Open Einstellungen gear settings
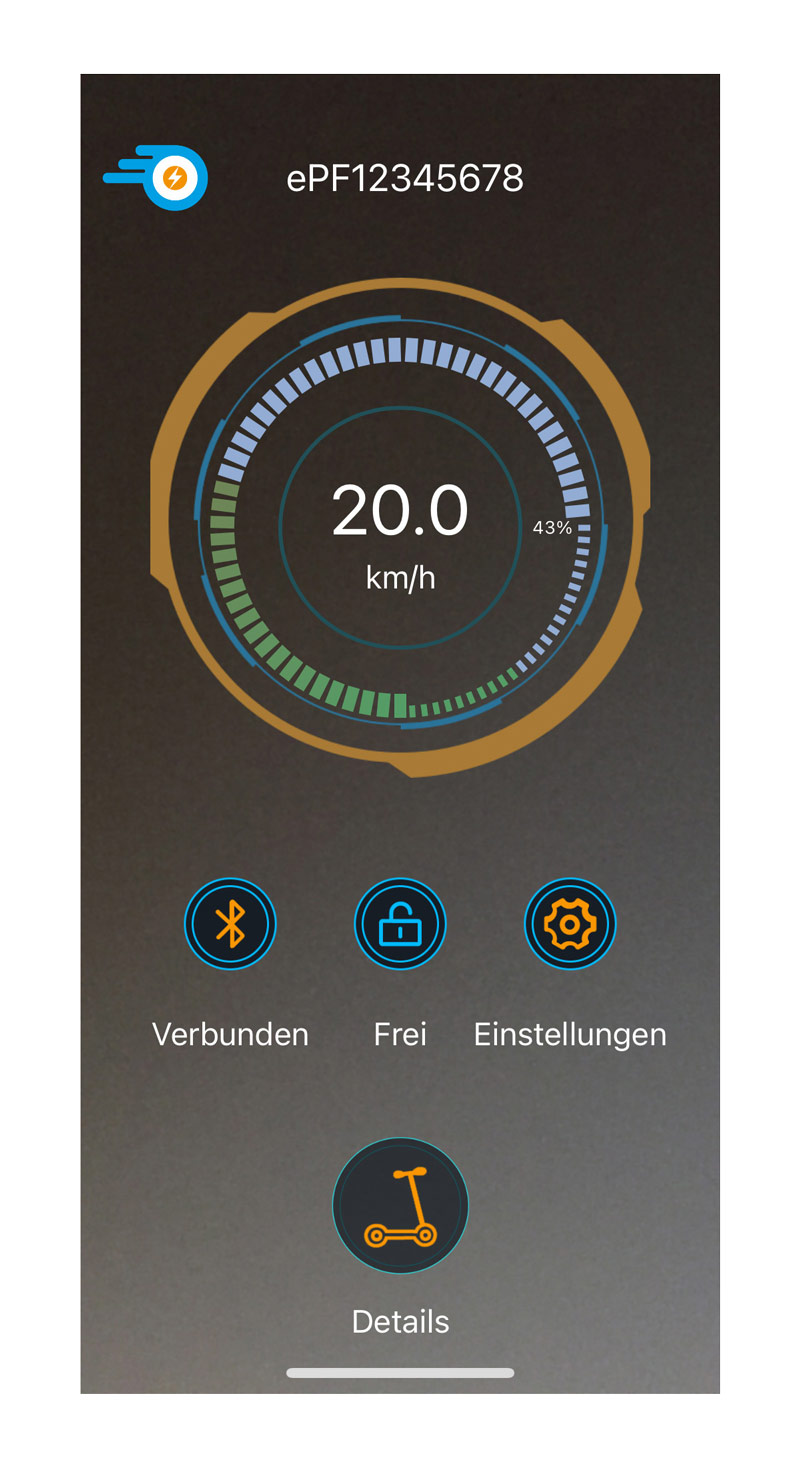Image resolution: width=800 pixels, height=1467 pixels. [x=570, y=924]
